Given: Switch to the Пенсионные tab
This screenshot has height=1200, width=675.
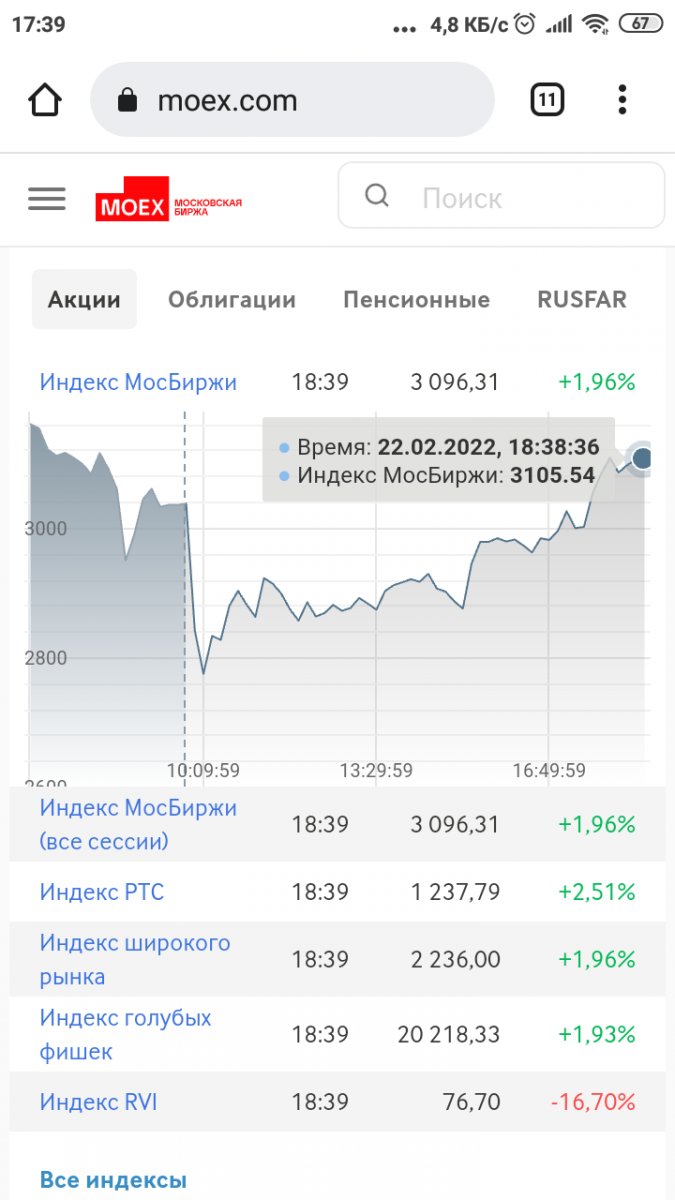Looking at the screenshot, I should [416, 299].
